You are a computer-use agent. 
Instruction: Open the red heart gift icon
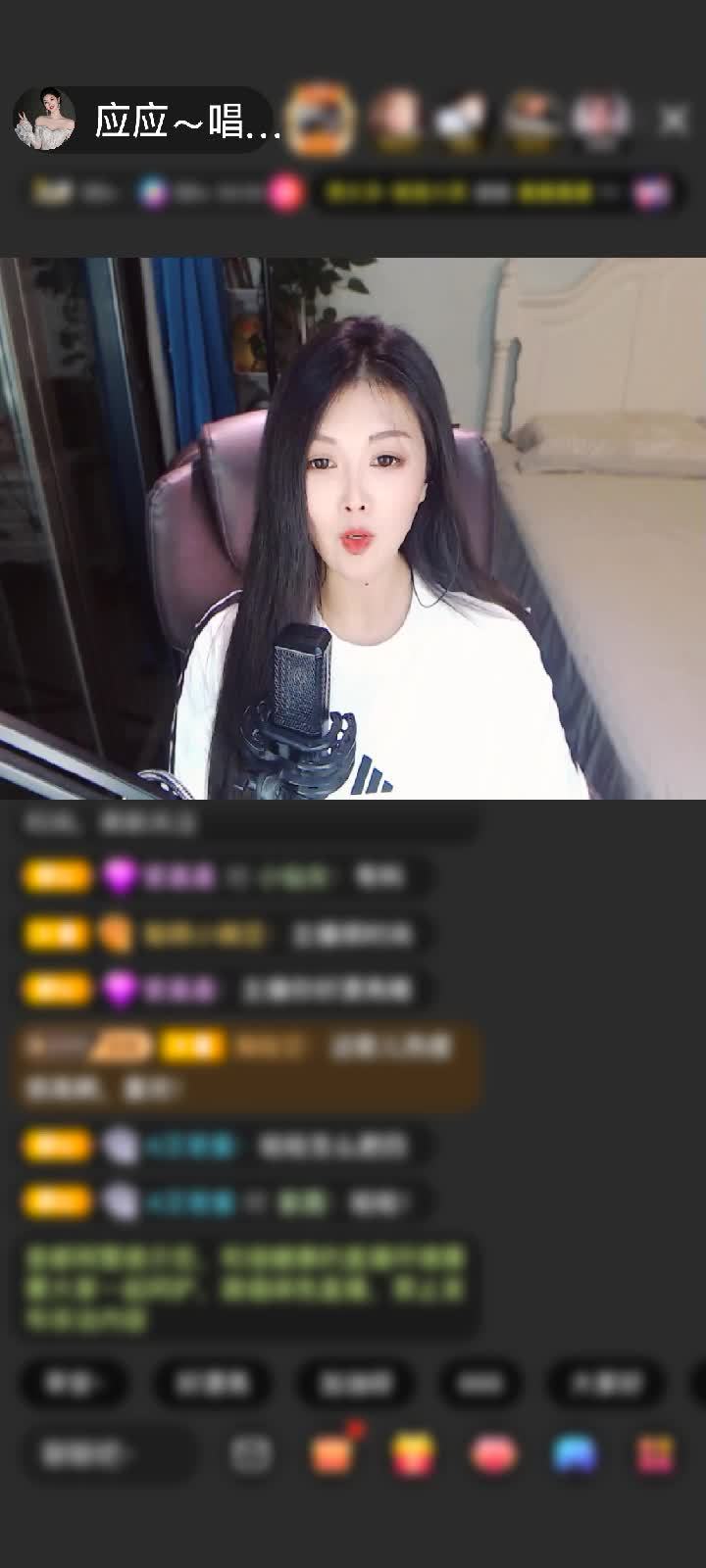[x=494, y=1454]
